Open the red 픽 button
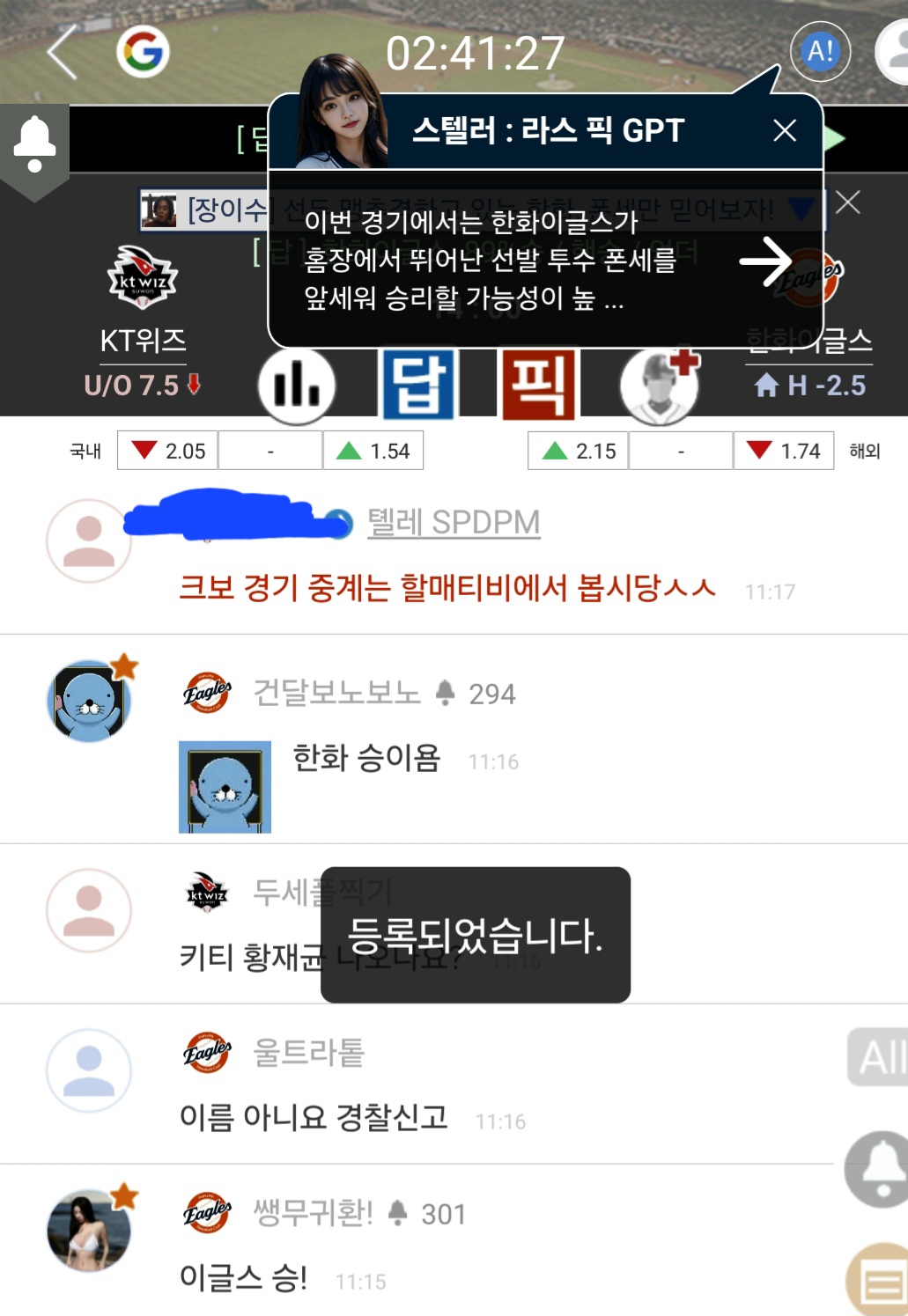The height and width of the screenshot is (1316, 908). 538,385
